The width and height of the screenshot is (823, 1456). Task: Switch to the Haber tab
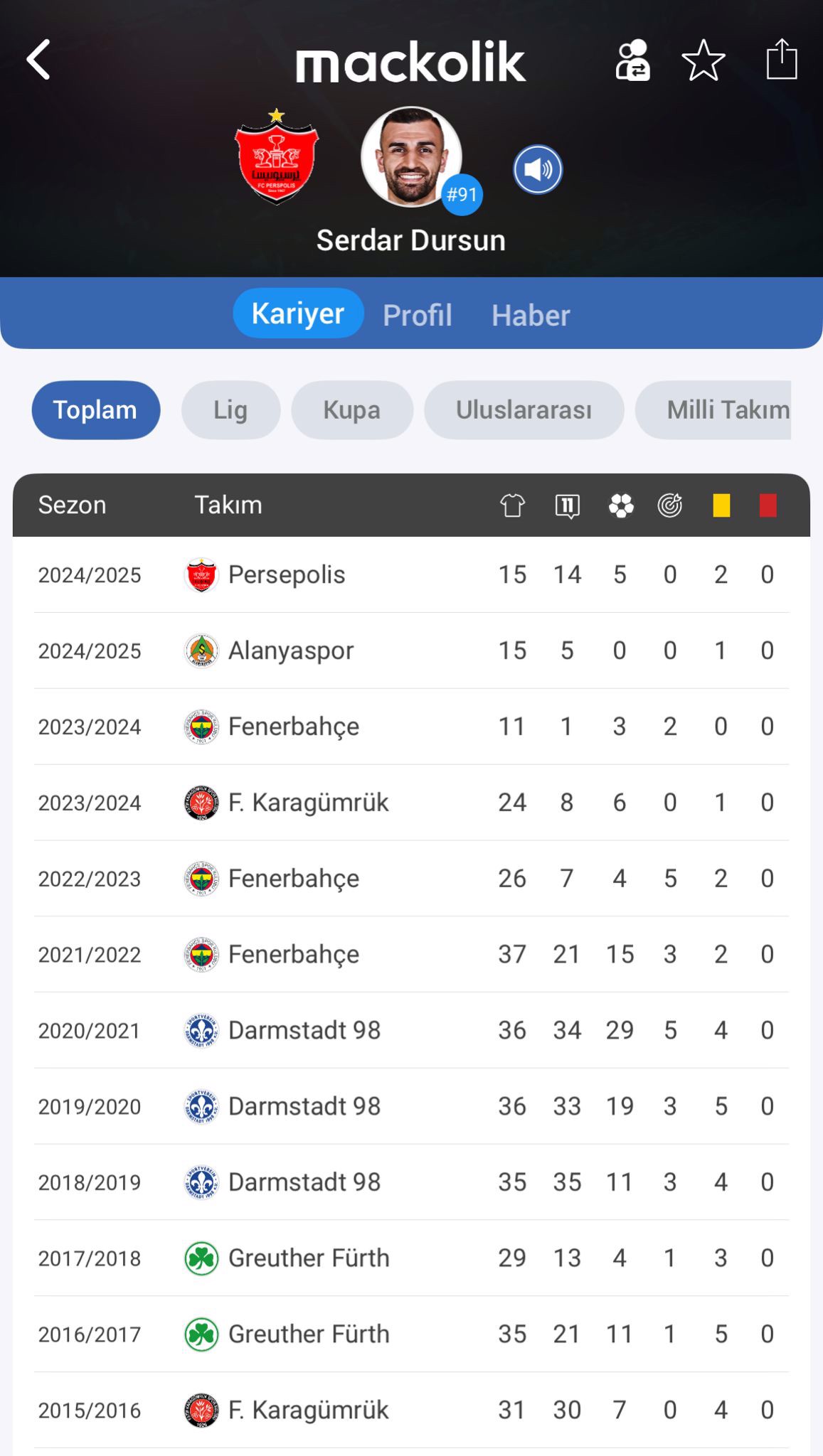531,315
